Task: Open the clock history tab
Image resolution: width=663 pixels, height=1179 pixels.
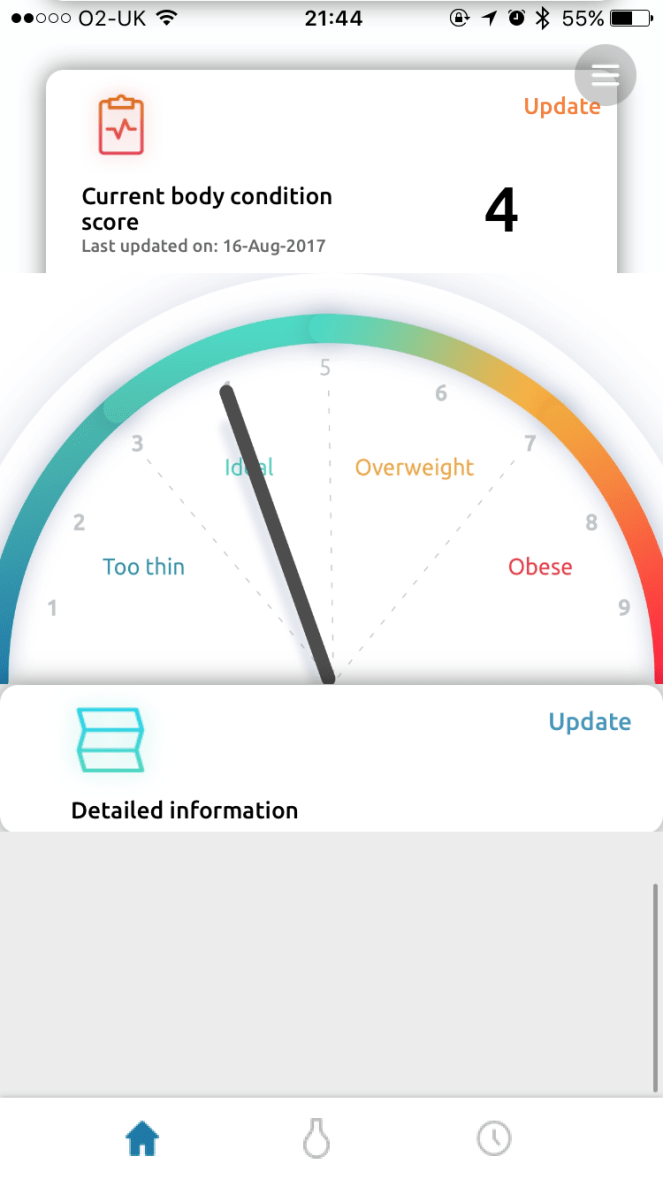Action: click(493, 1138)
